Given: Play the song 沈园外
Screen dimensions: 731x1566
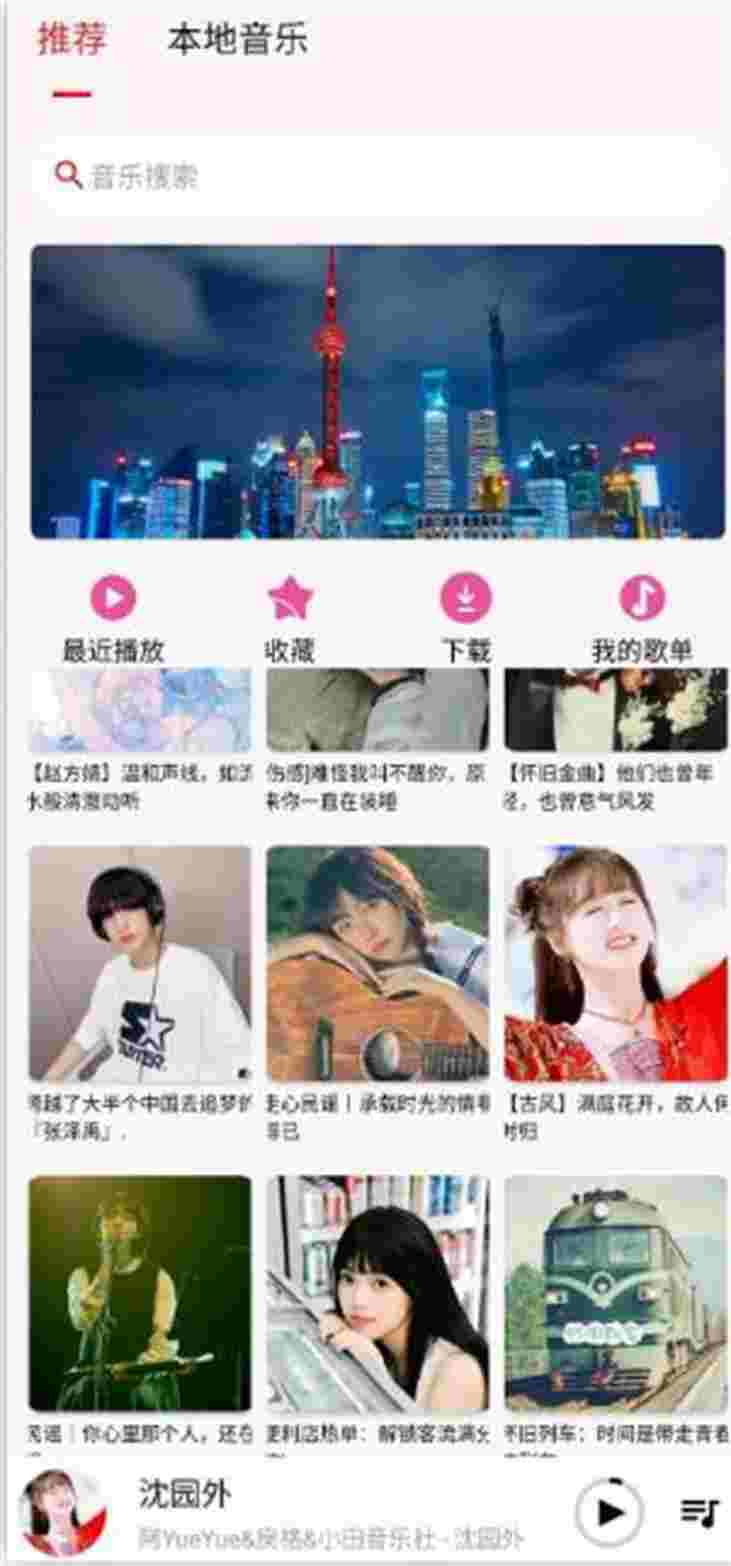Looking at the screenshot, I should coord(609,1513).
